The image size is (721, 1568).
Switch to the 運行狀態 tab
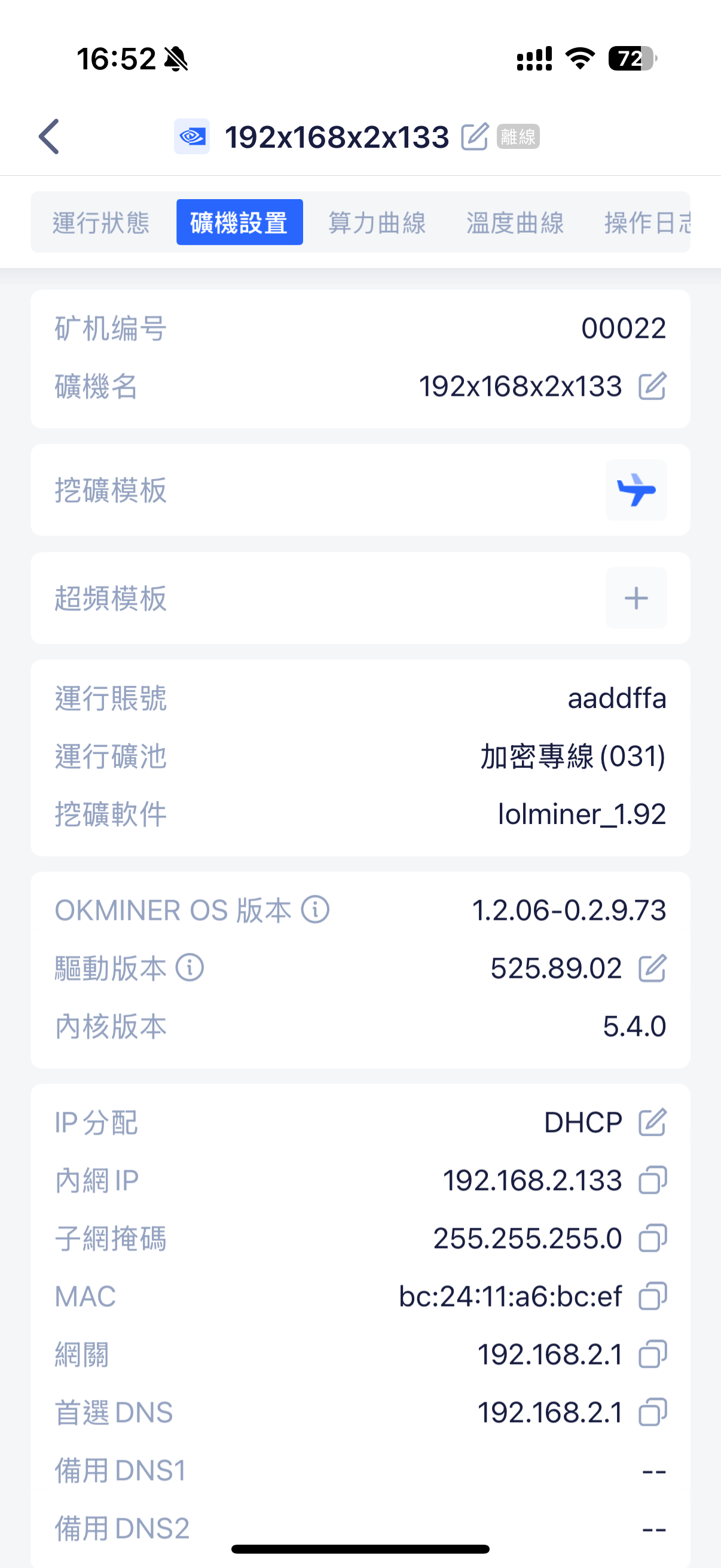[101, 222]
